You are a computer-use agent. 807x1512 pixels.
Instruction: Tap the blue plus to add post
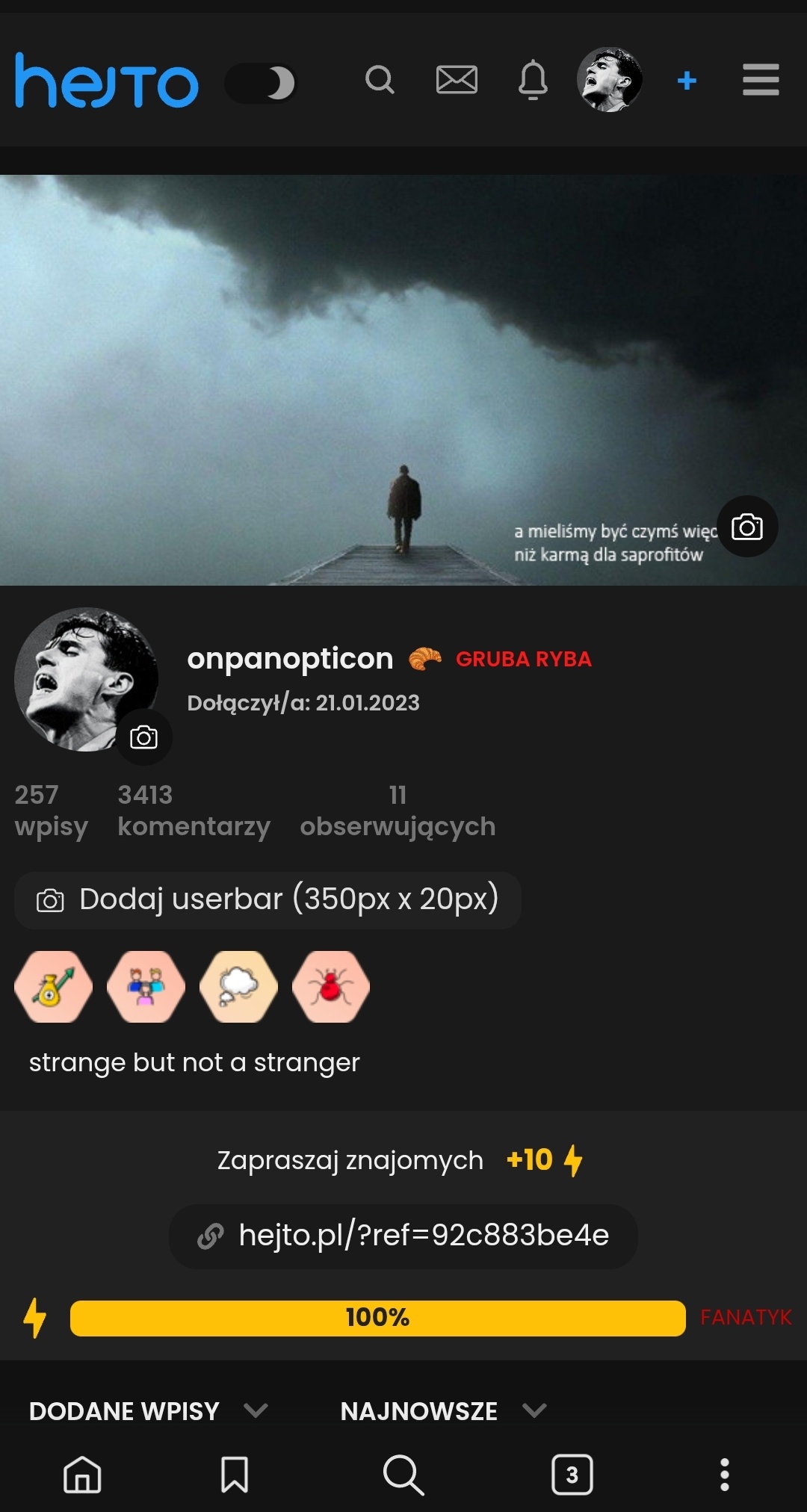point(687,81)
